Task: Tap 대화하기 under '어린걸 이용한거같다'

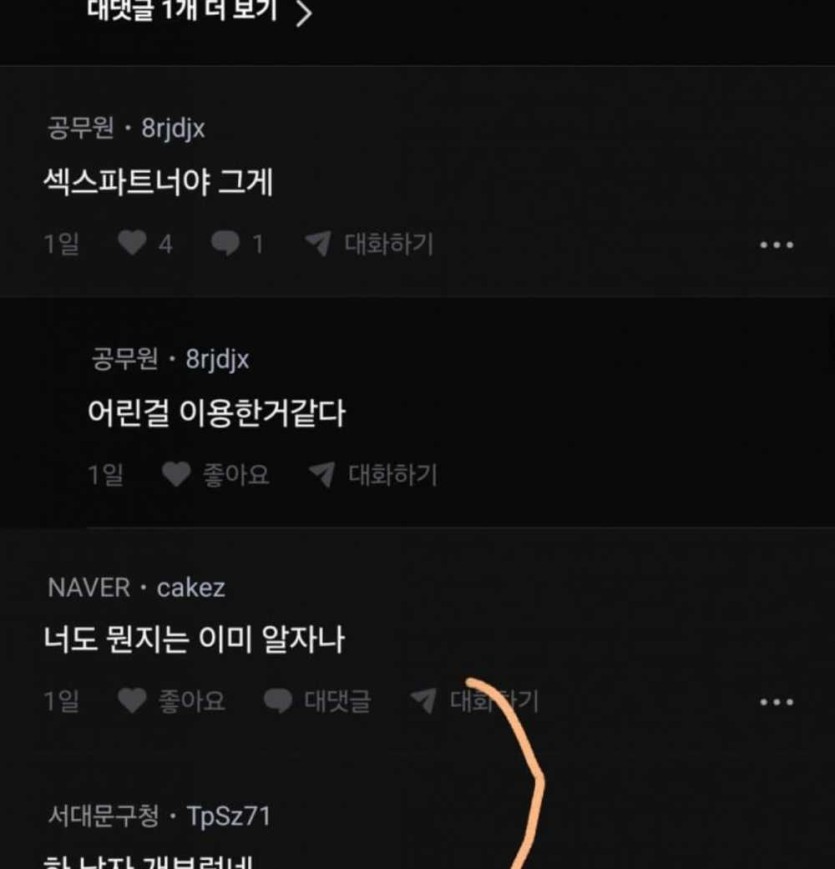Action: [x=374, y=474]
